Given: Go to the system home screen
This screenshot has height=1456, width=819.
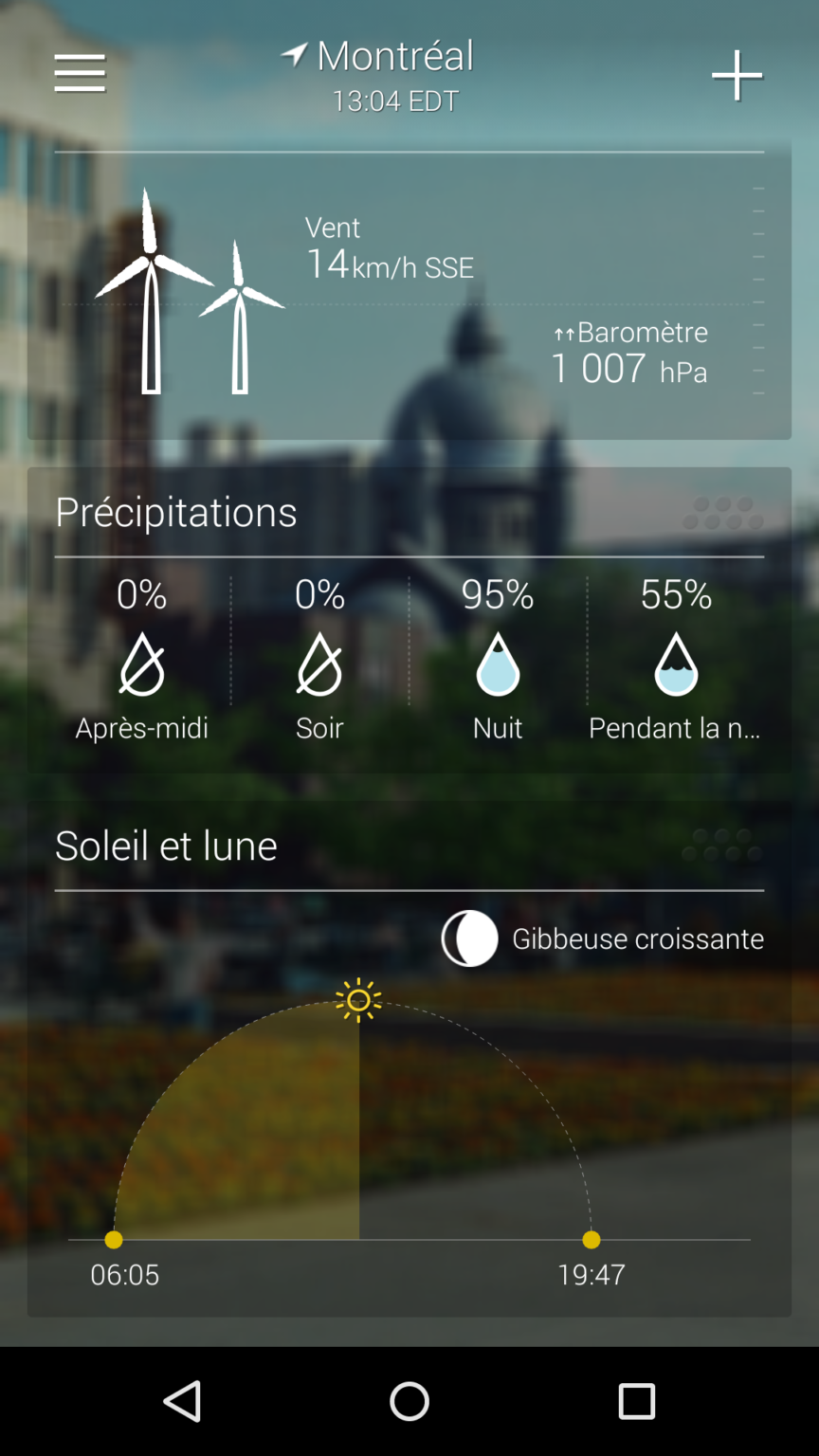Looking at the screenshot, I should [409, 1401].
